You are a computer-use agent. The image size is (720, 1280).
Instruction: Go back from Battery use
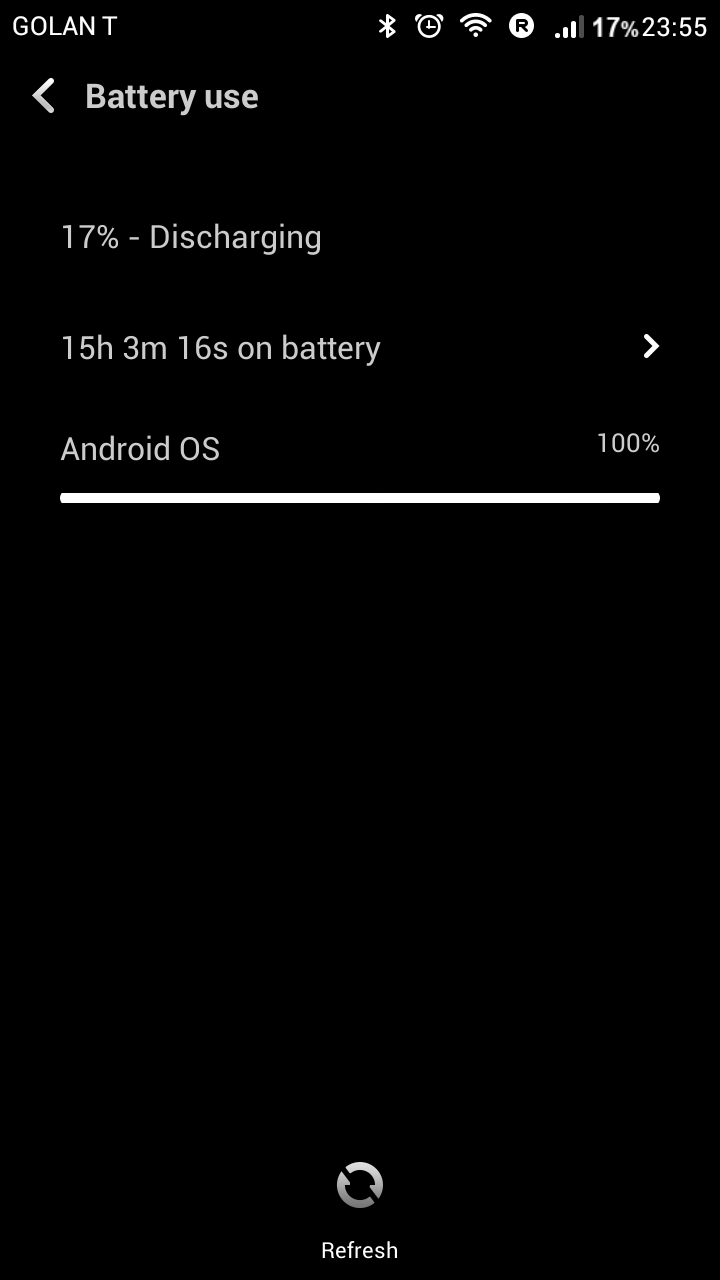[x=45, y=97]
